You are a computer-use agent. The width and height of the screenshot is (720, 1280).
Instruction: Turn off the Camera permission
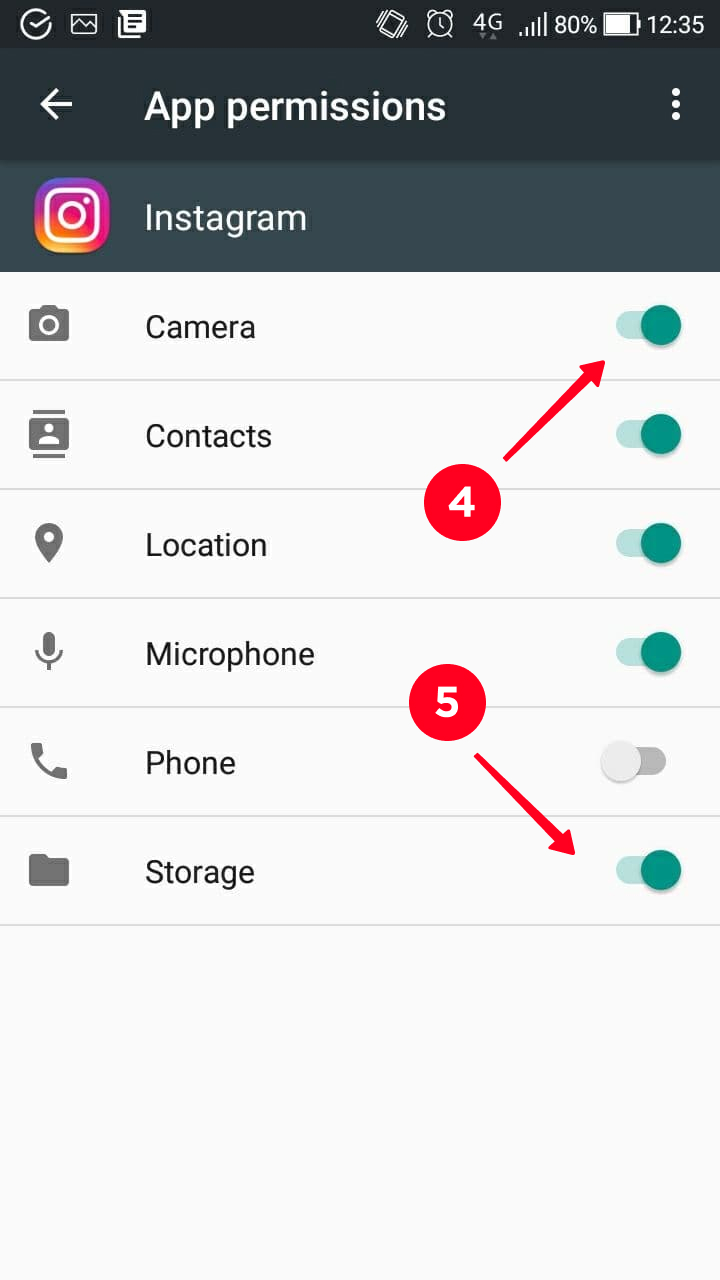click(x=649, y=326)
